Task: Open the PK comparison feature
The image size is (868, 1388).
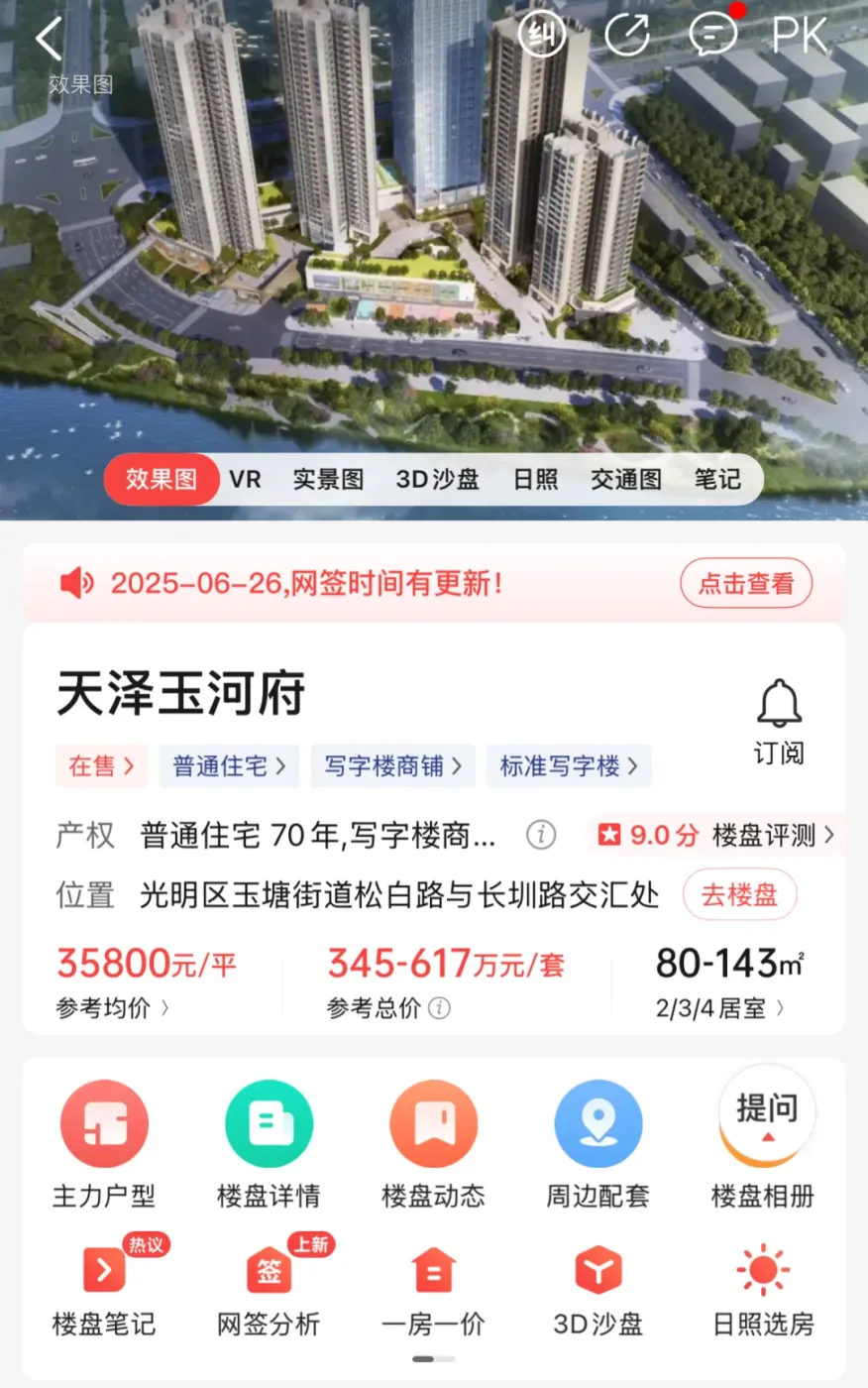Action: pyautogui.click(x=799, y=37)
